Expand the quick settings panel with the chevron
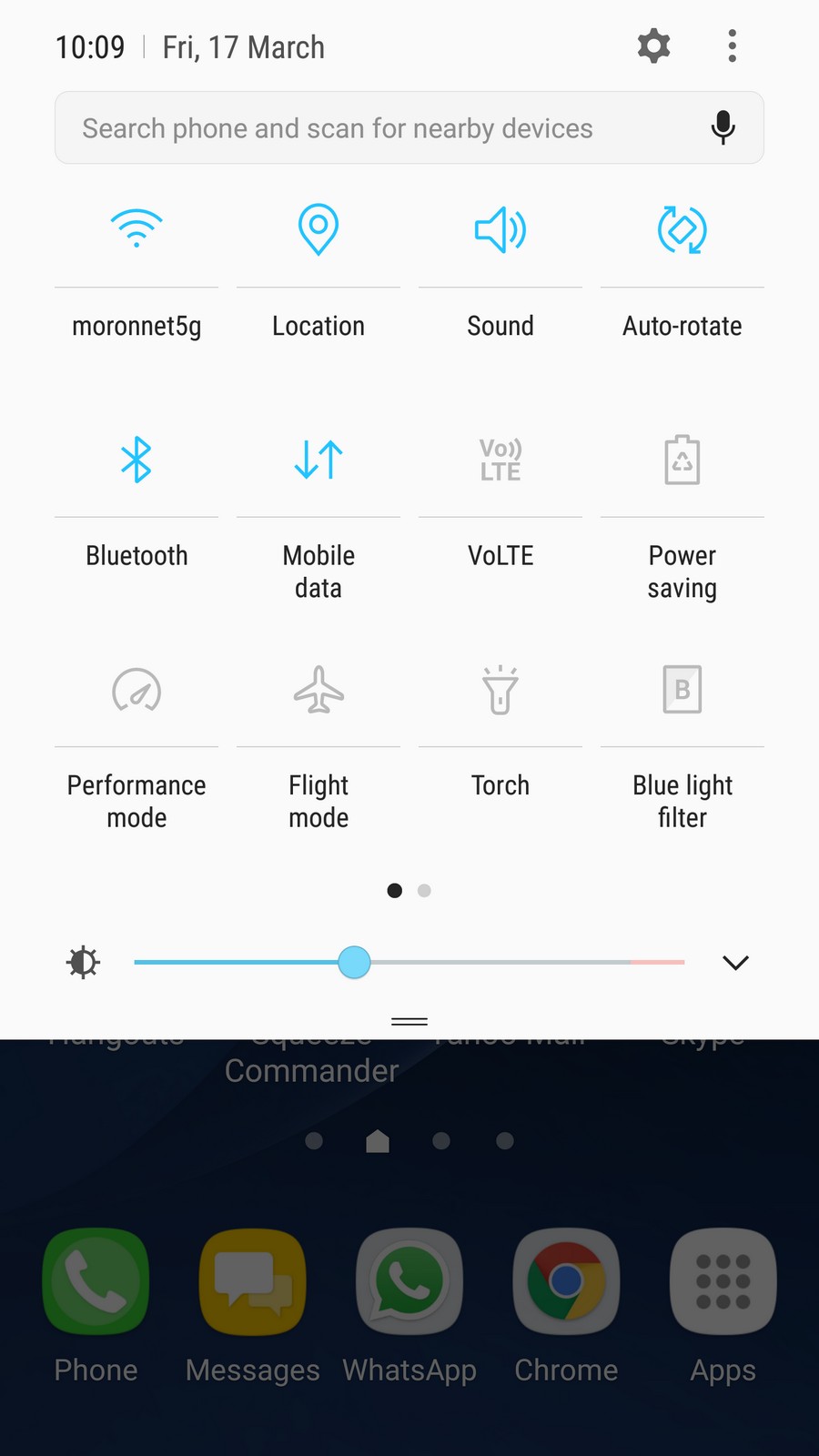The width and height of the screenshot is (819, 1456). pyautogui.click(x=735, y=962)
